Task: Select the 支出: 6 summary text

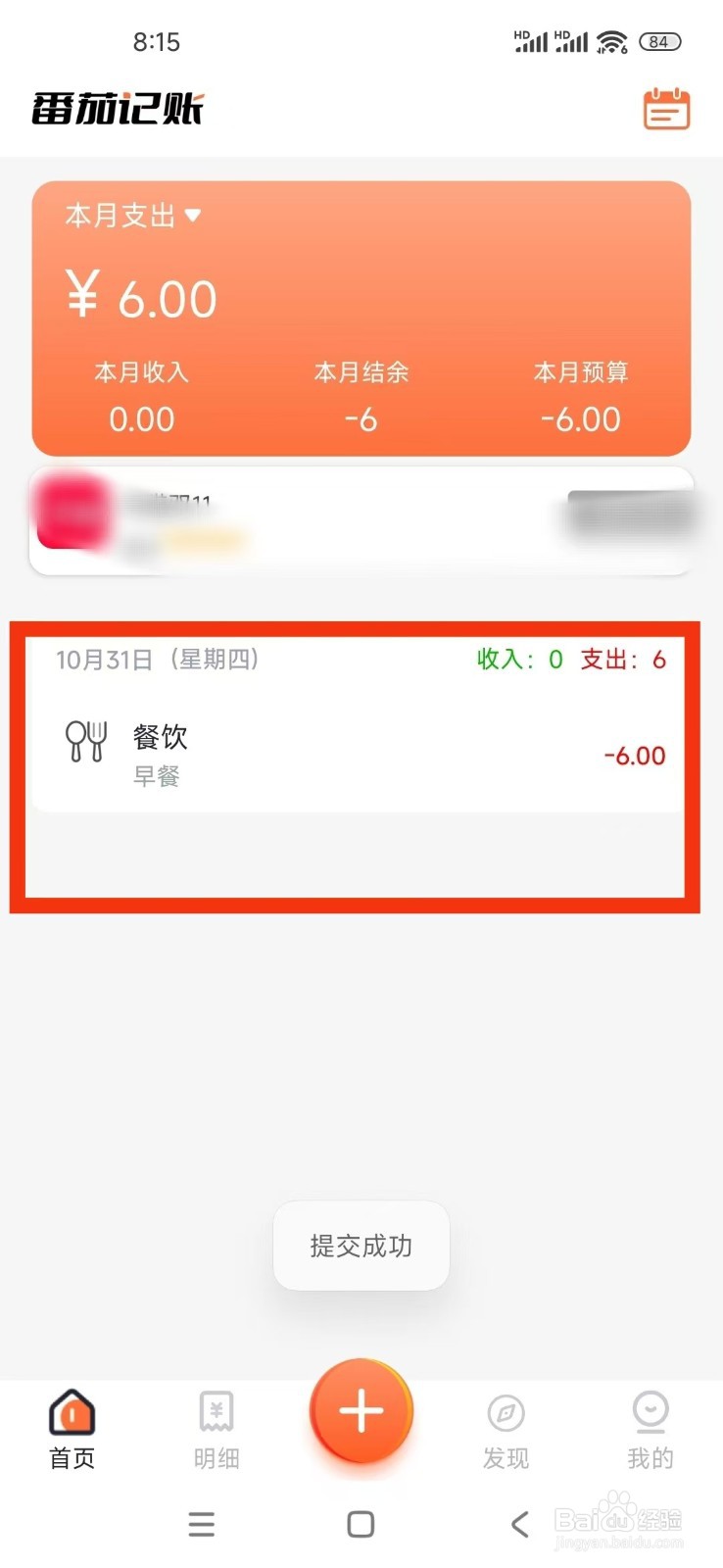Action: point(624,660)
